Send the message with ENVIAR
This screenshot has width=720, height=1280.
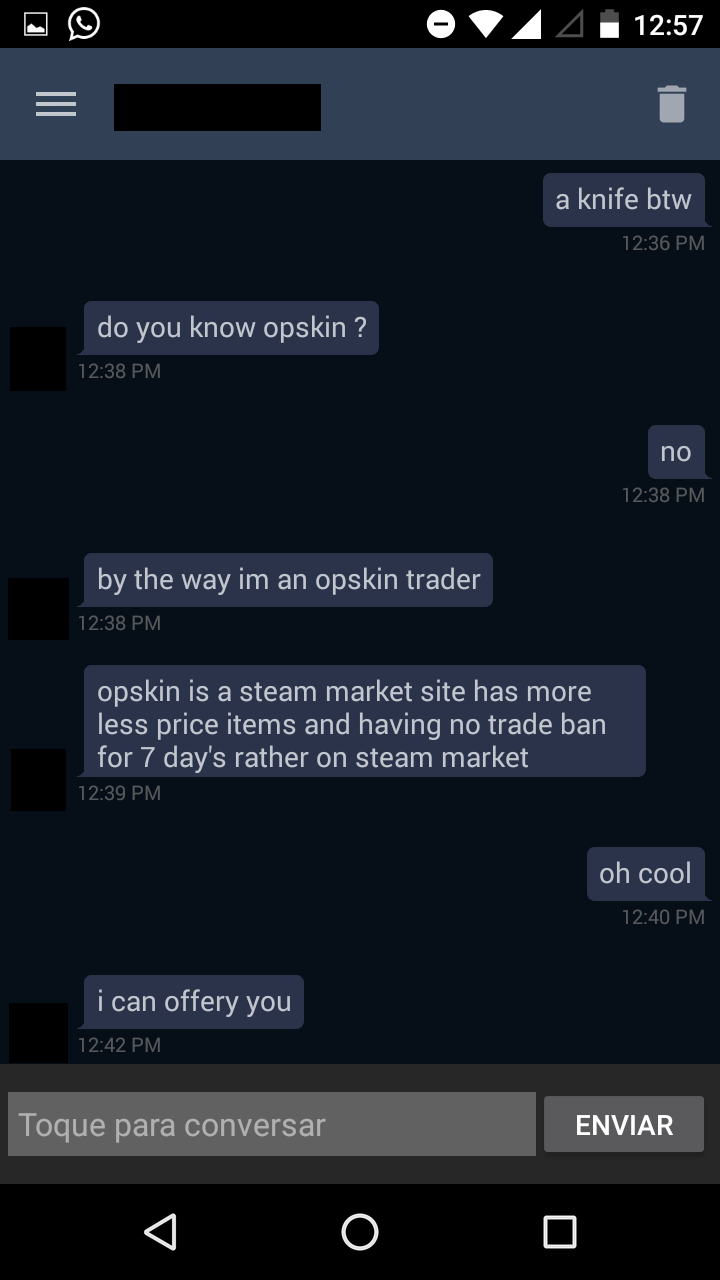(x=624, y=1124)
